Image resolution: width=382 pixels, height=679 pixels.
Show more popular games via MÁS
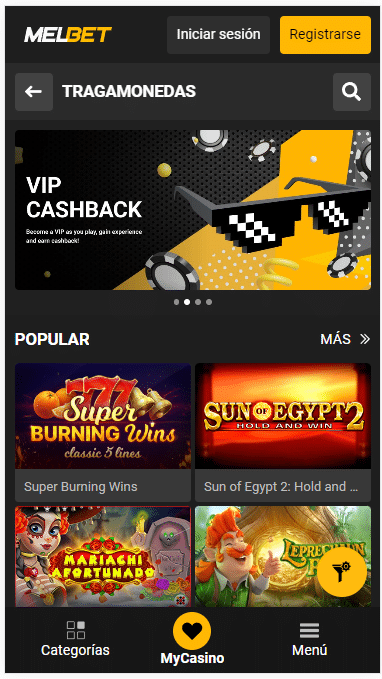point(345,339)
